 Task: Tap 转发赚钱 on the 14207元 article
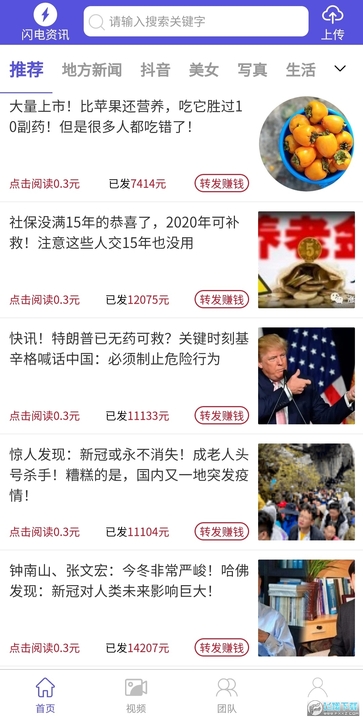(222, 648)
